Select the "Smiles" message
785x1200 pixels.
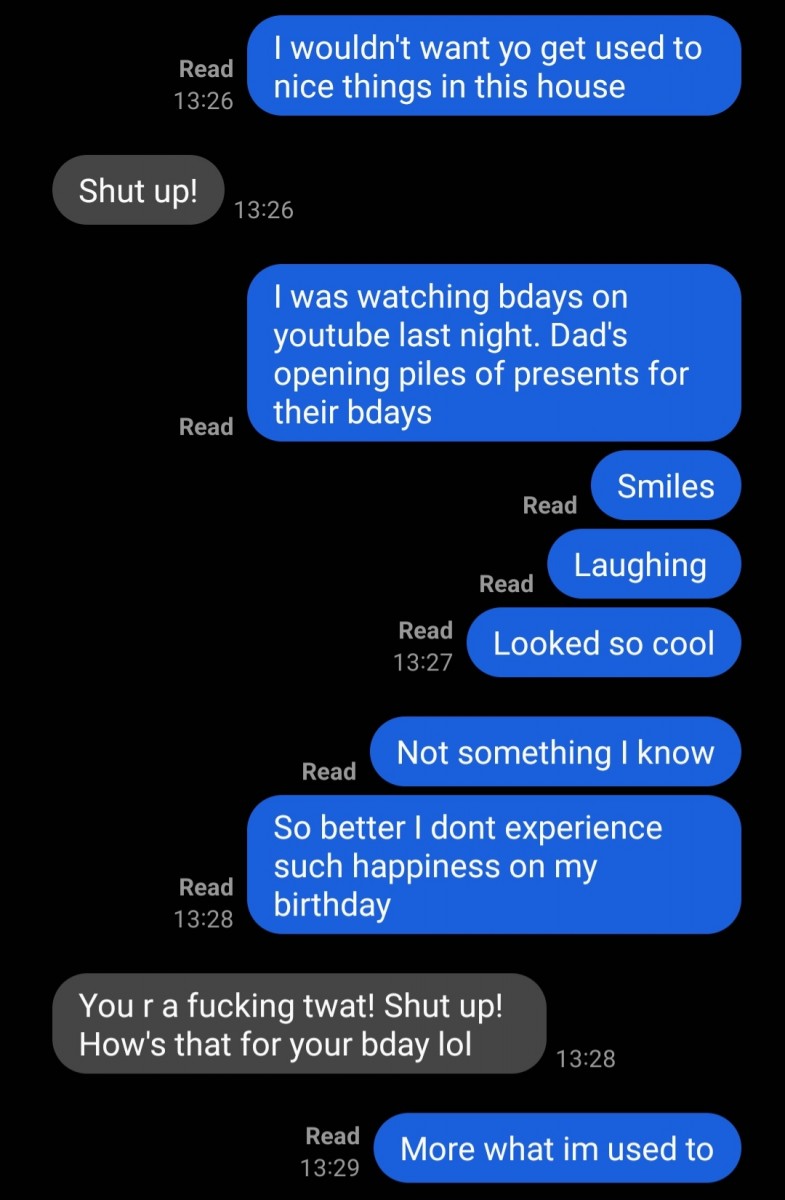point(665,486)
